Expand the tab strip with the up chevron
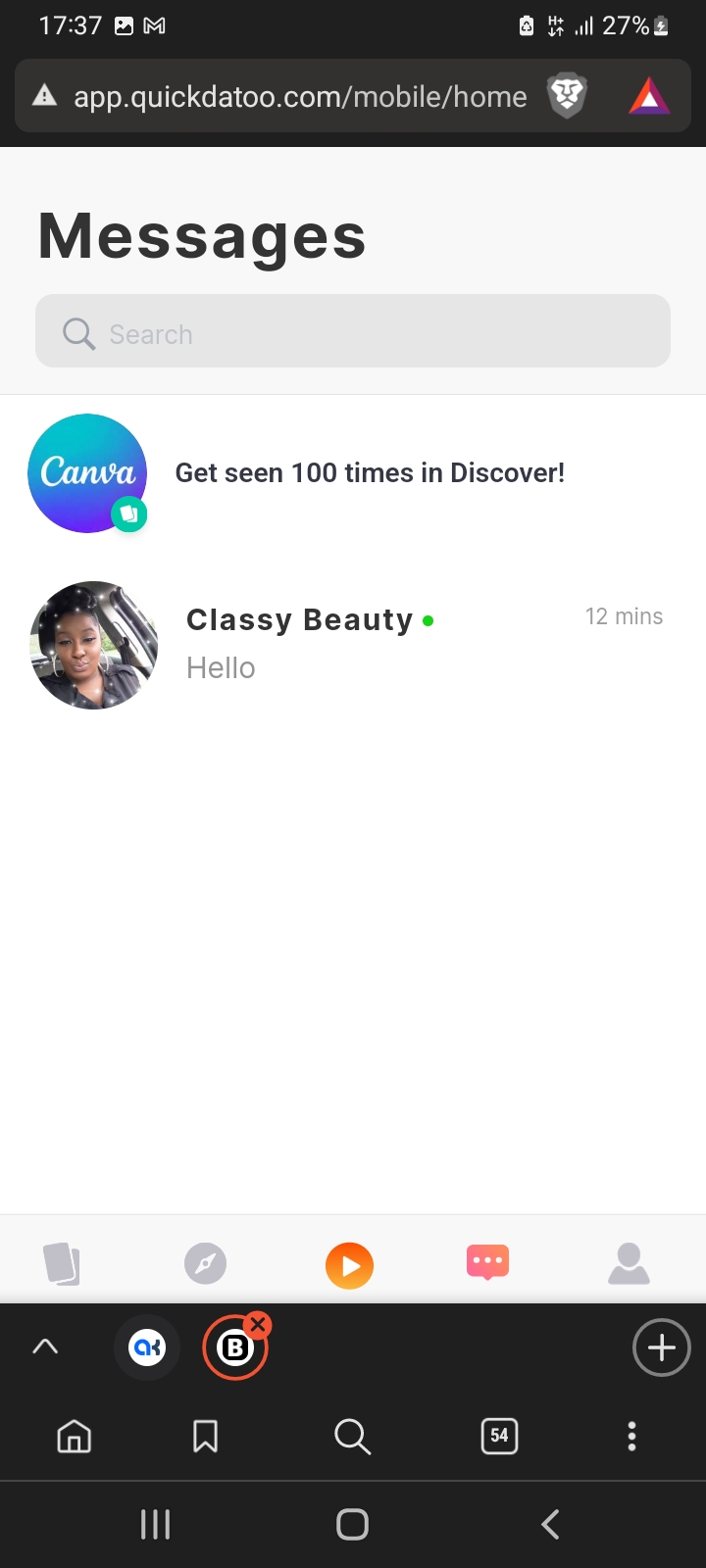Image resolution: width=706 pixels, height=1568 pixels. tap(45, 1347)
